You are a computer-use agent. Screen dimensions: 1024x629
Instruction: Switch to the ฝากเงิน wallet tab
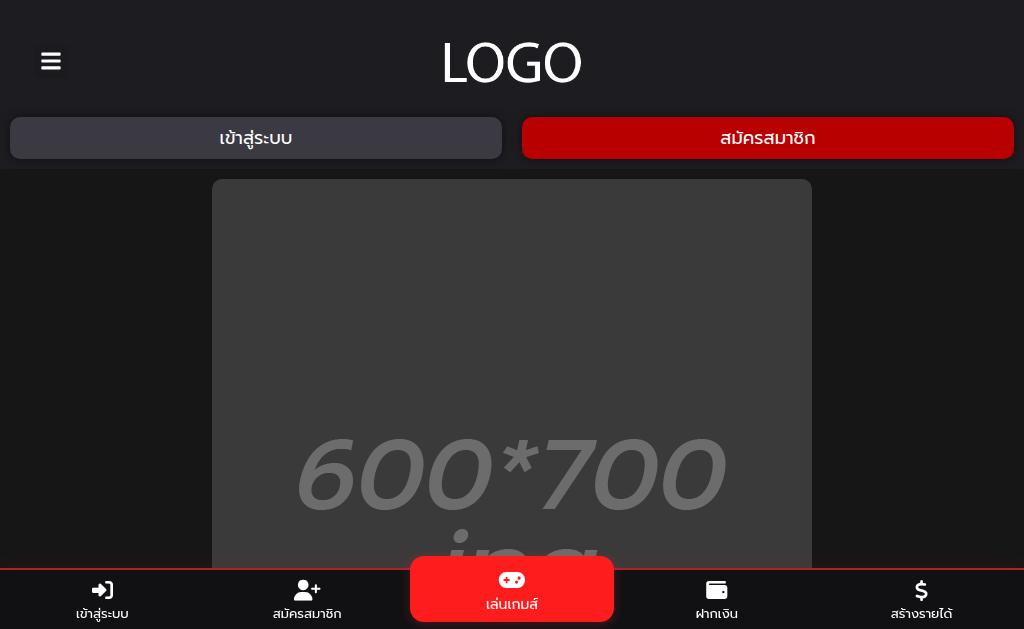tap(716, 600)
